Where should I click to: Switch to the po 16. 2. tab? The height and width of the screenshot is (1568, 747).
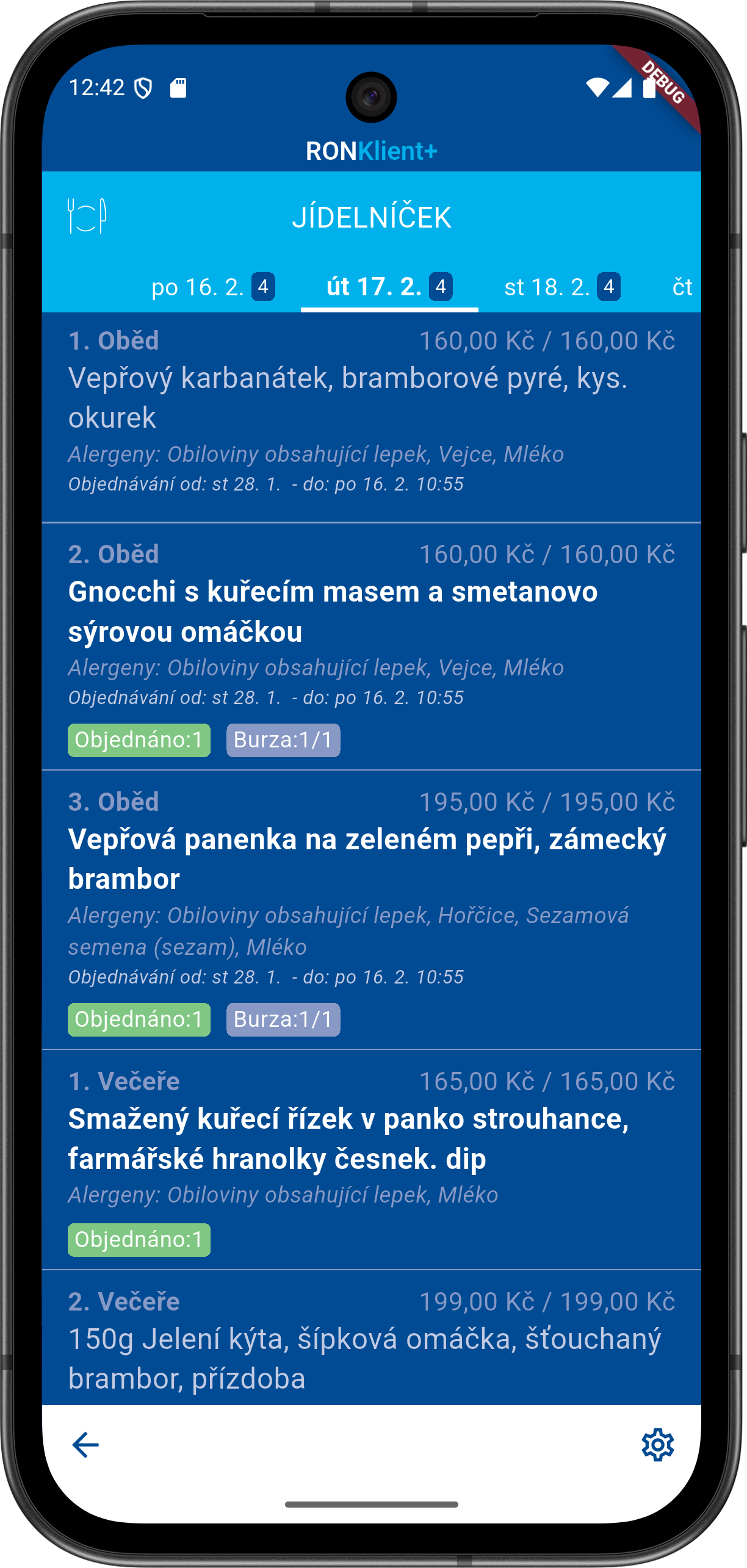point(212,287)
